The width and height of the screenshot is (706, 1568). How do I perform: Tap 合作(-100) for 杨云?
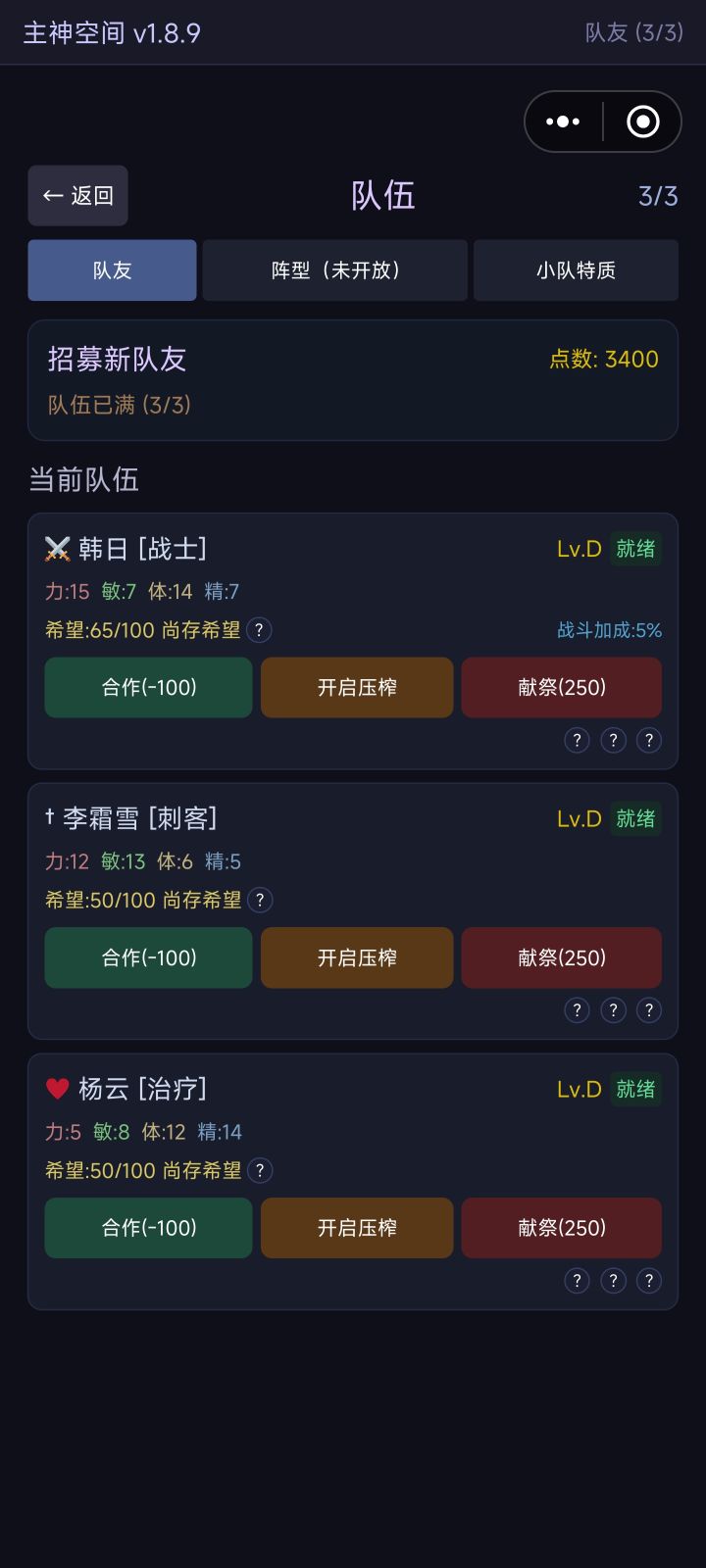tap(148, 1228)
